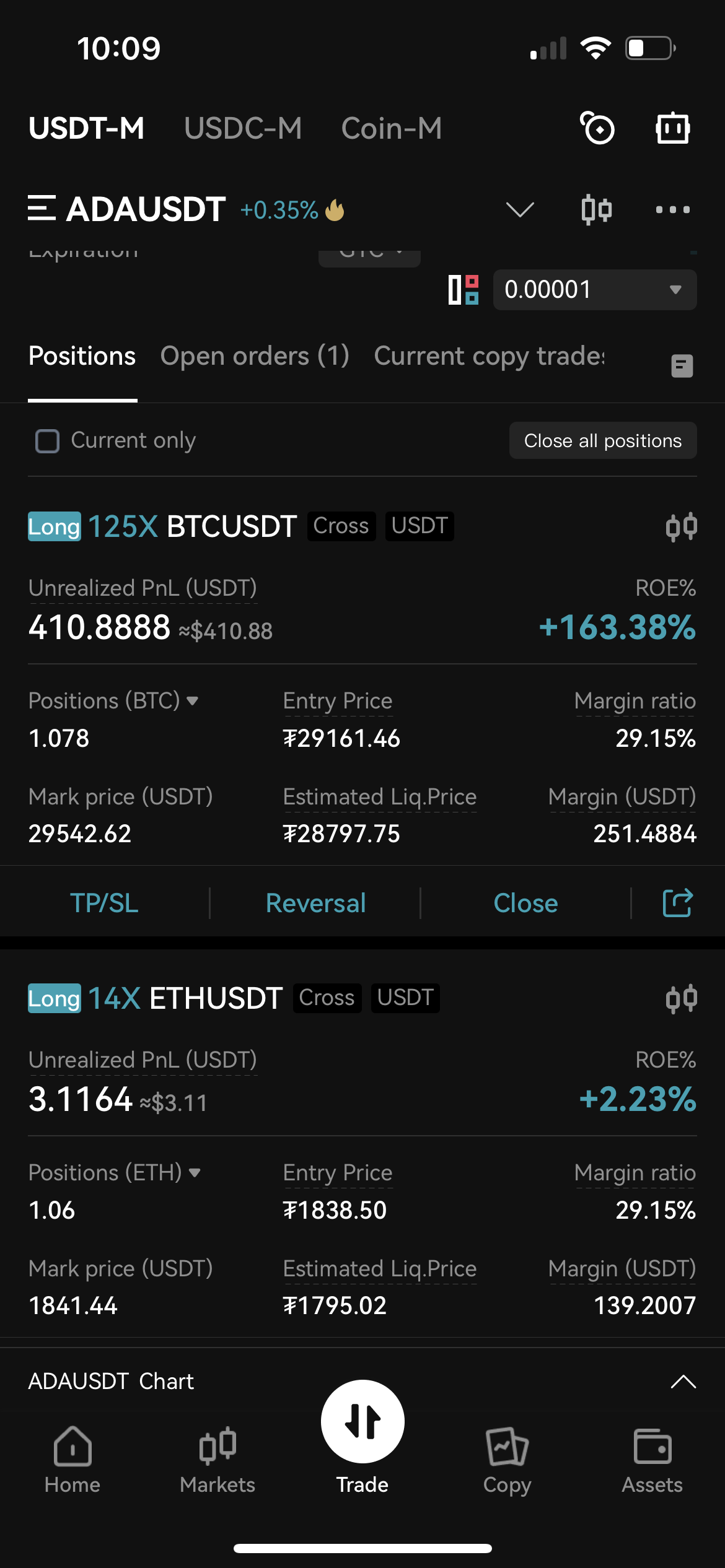Open chart for the ETHUSDT position
This screenshot has width=725, height=1568.
click(681, 998)
